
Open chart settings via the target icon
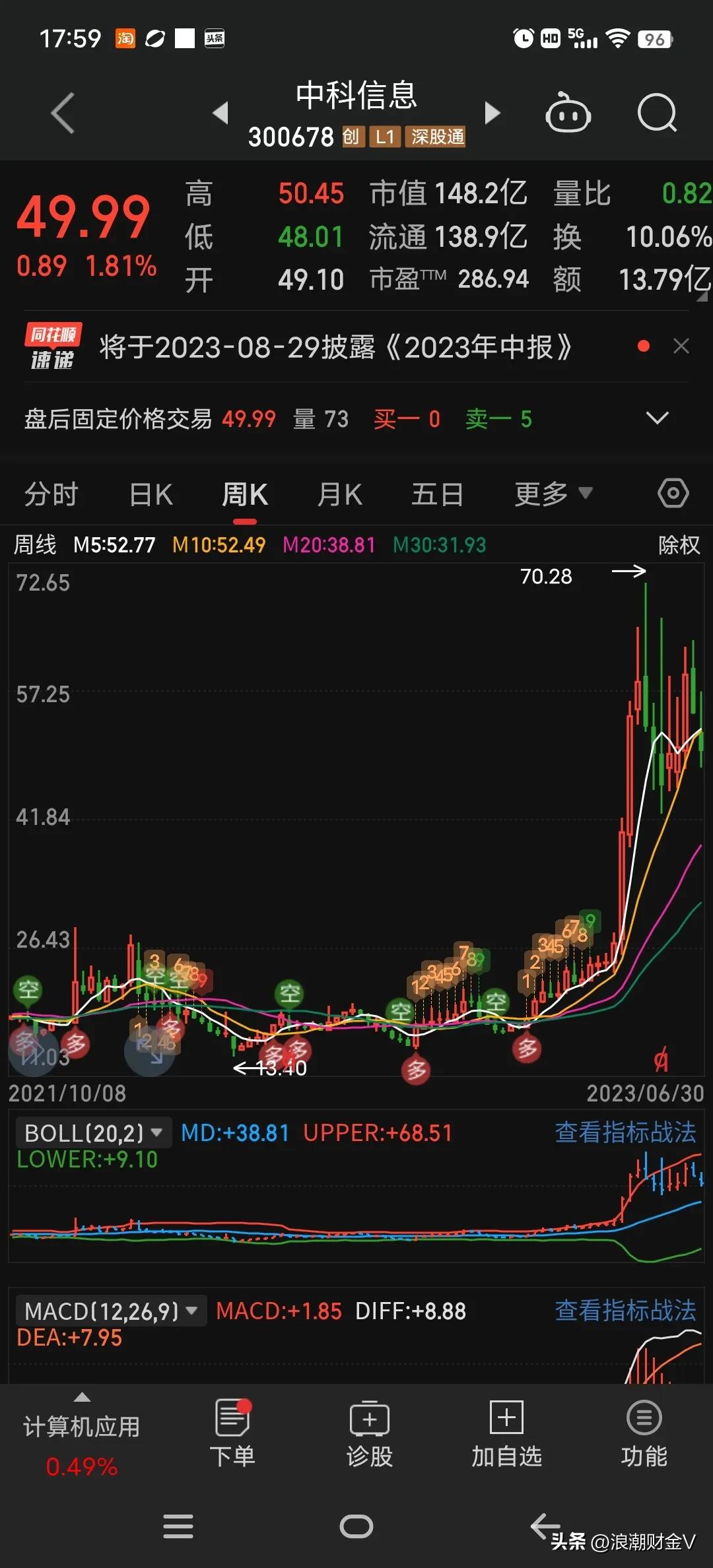pyautogui.click(x=673, y=493)
